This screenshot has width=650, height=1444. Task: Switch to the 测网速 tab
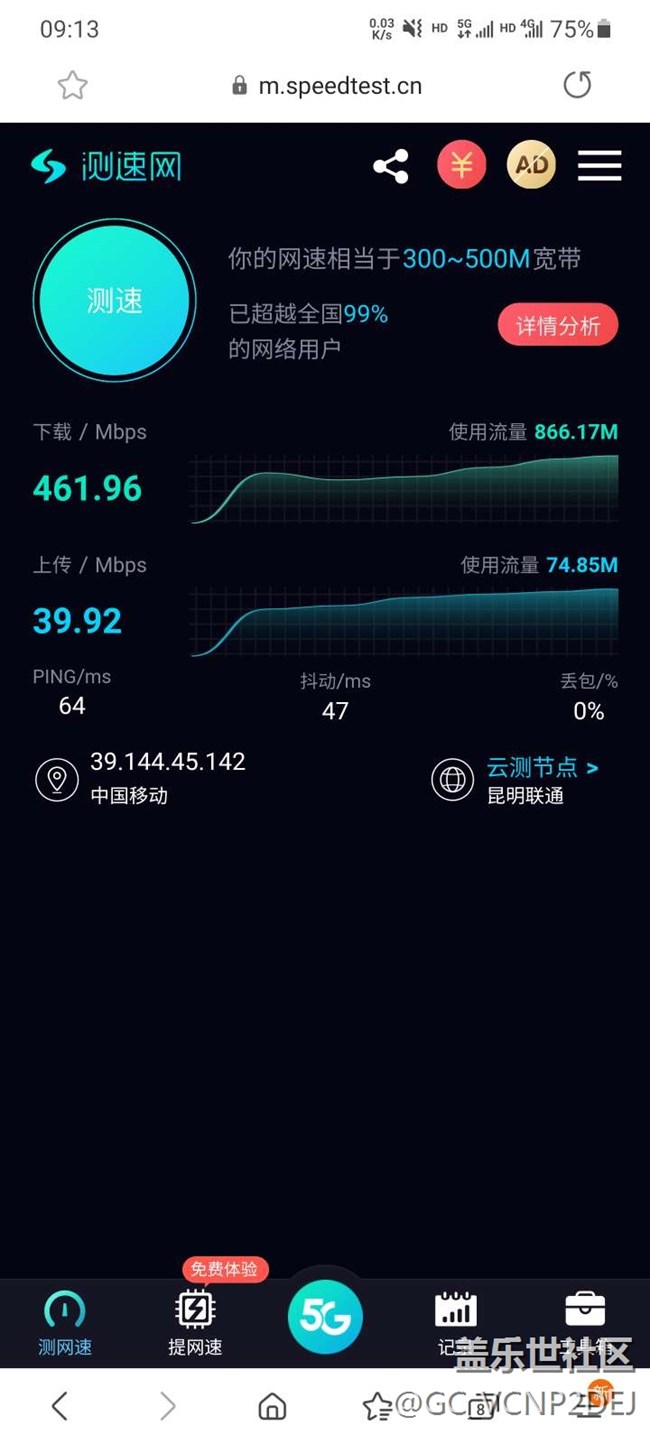coord(65,1322)
